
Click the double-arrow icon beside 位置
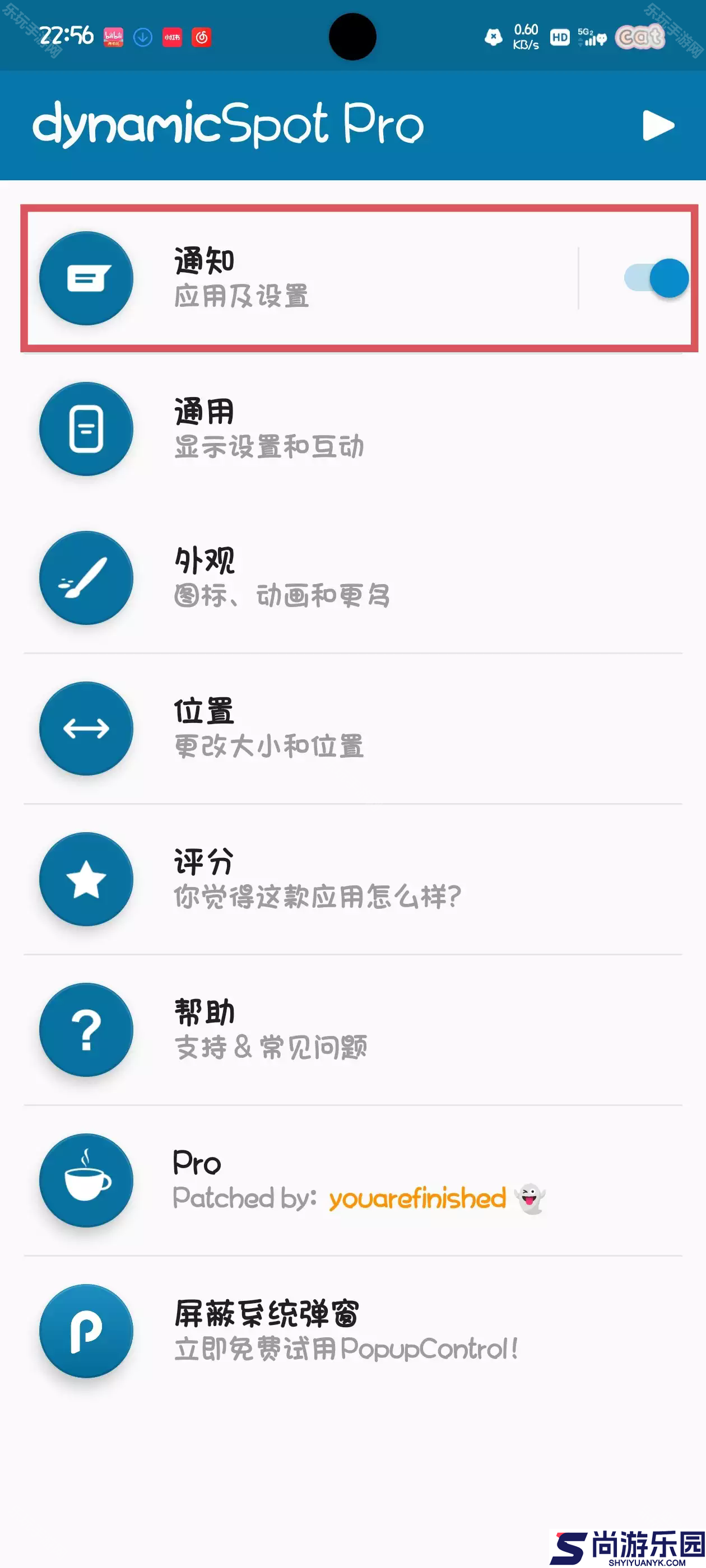point(86,729)
